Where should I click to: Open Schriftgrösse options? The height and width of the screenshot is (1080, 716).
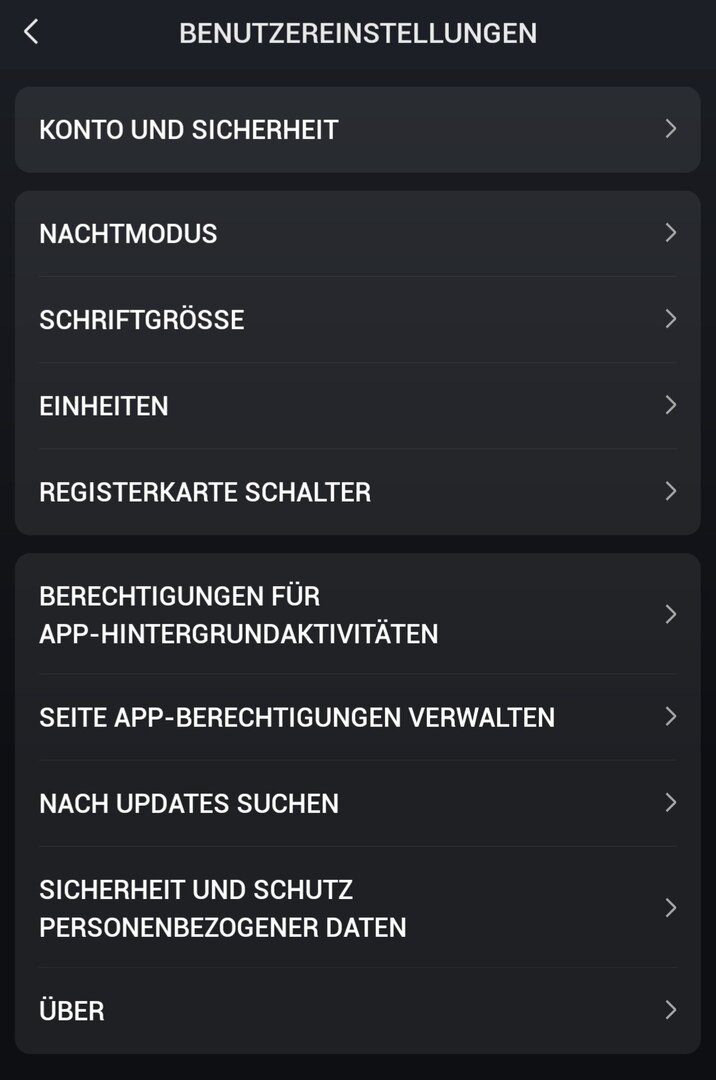click(x=357, y=320)
